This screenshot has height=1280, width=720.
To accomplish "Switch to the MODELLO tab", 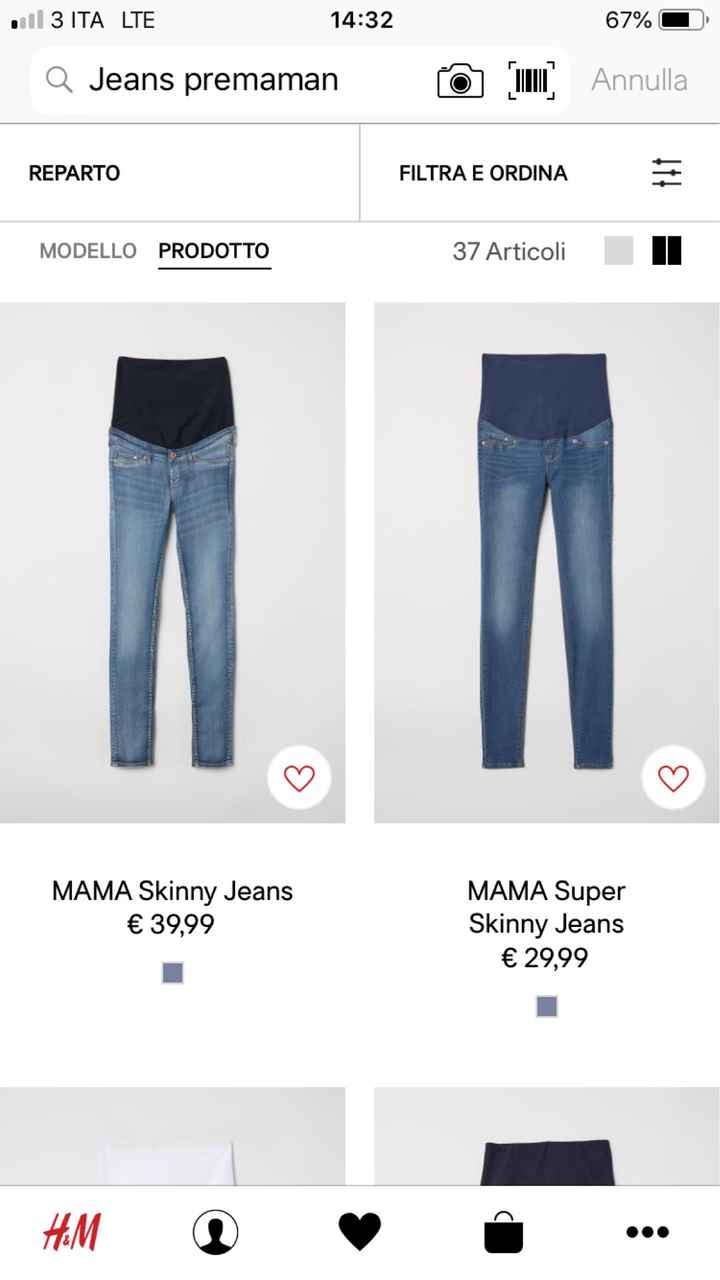I will pyautogui.click(x=88, y=251).
